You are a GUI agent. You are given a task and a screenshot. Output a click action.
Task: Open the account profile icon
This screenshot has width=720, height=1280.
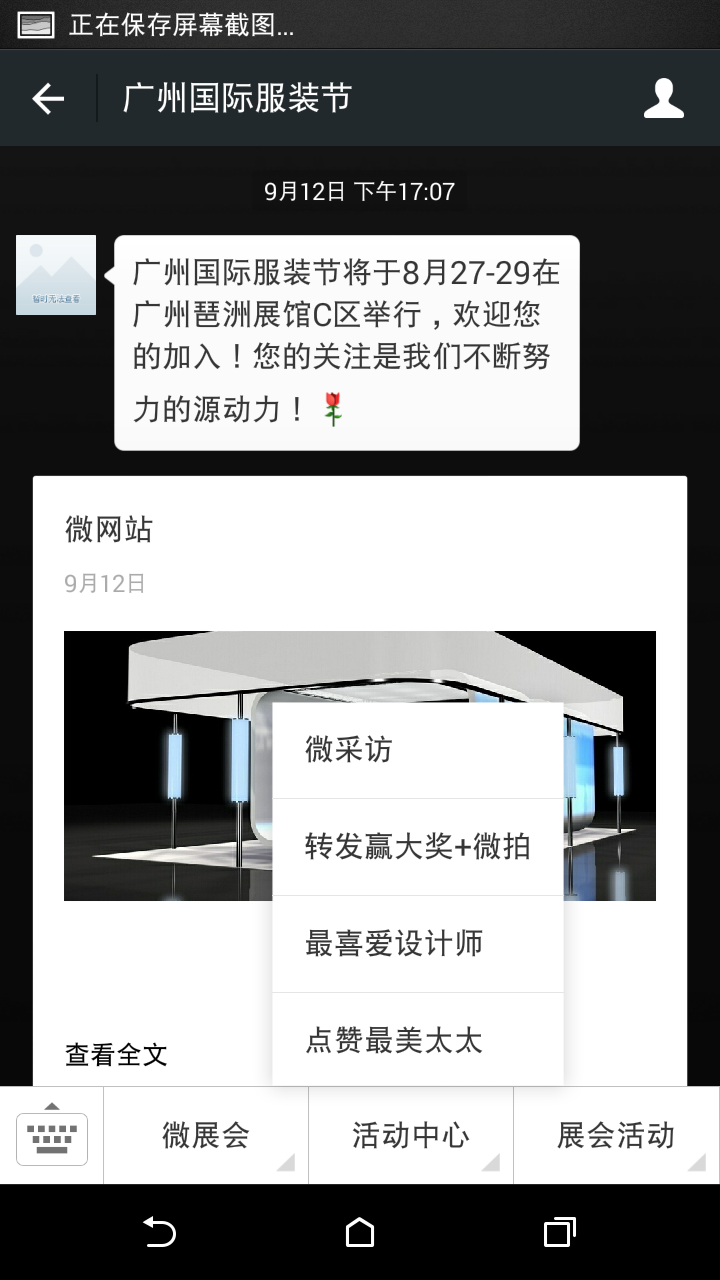coord(663,98)
